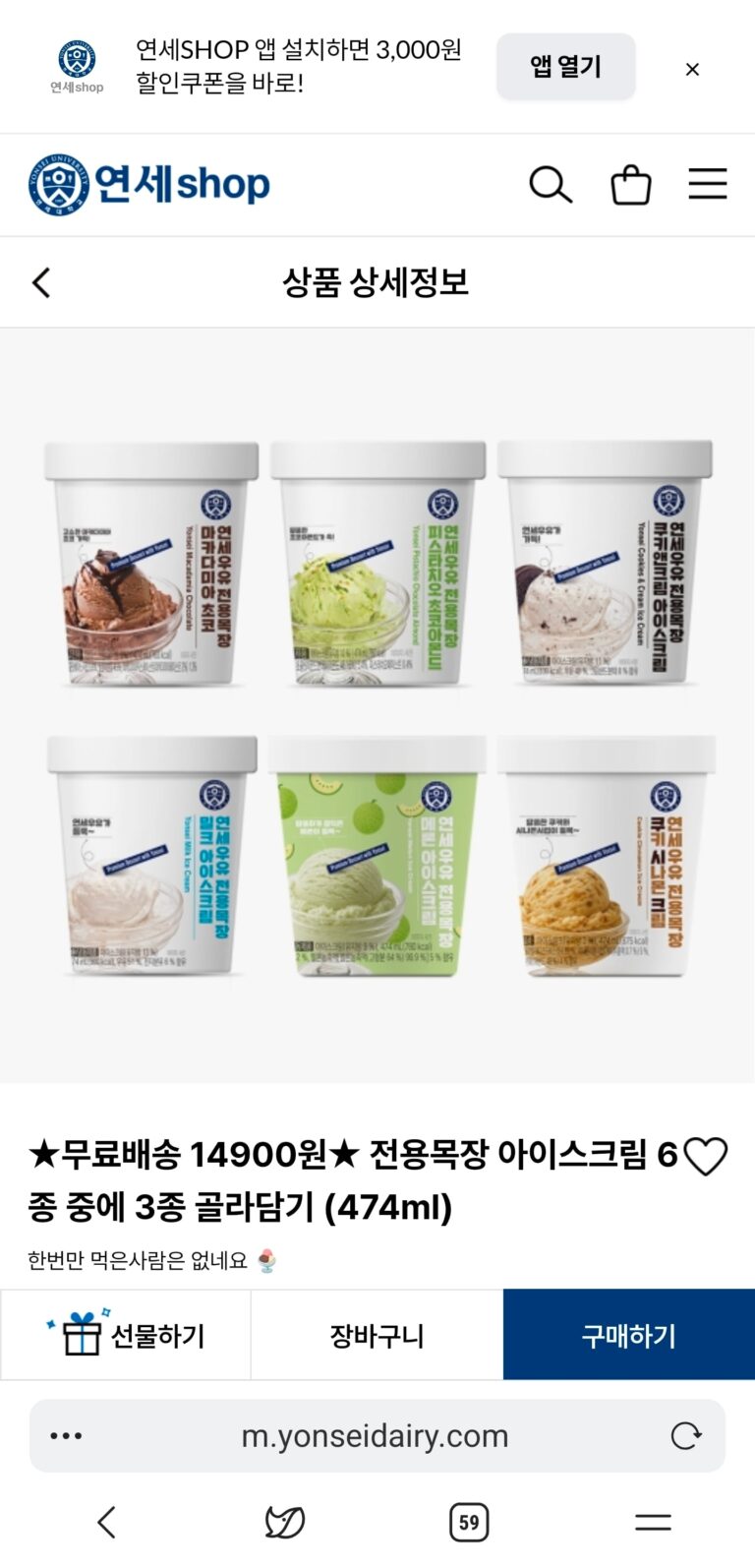Add the product with 장바구니
Screen dimensions: 755x1568
coord(377,1335)
